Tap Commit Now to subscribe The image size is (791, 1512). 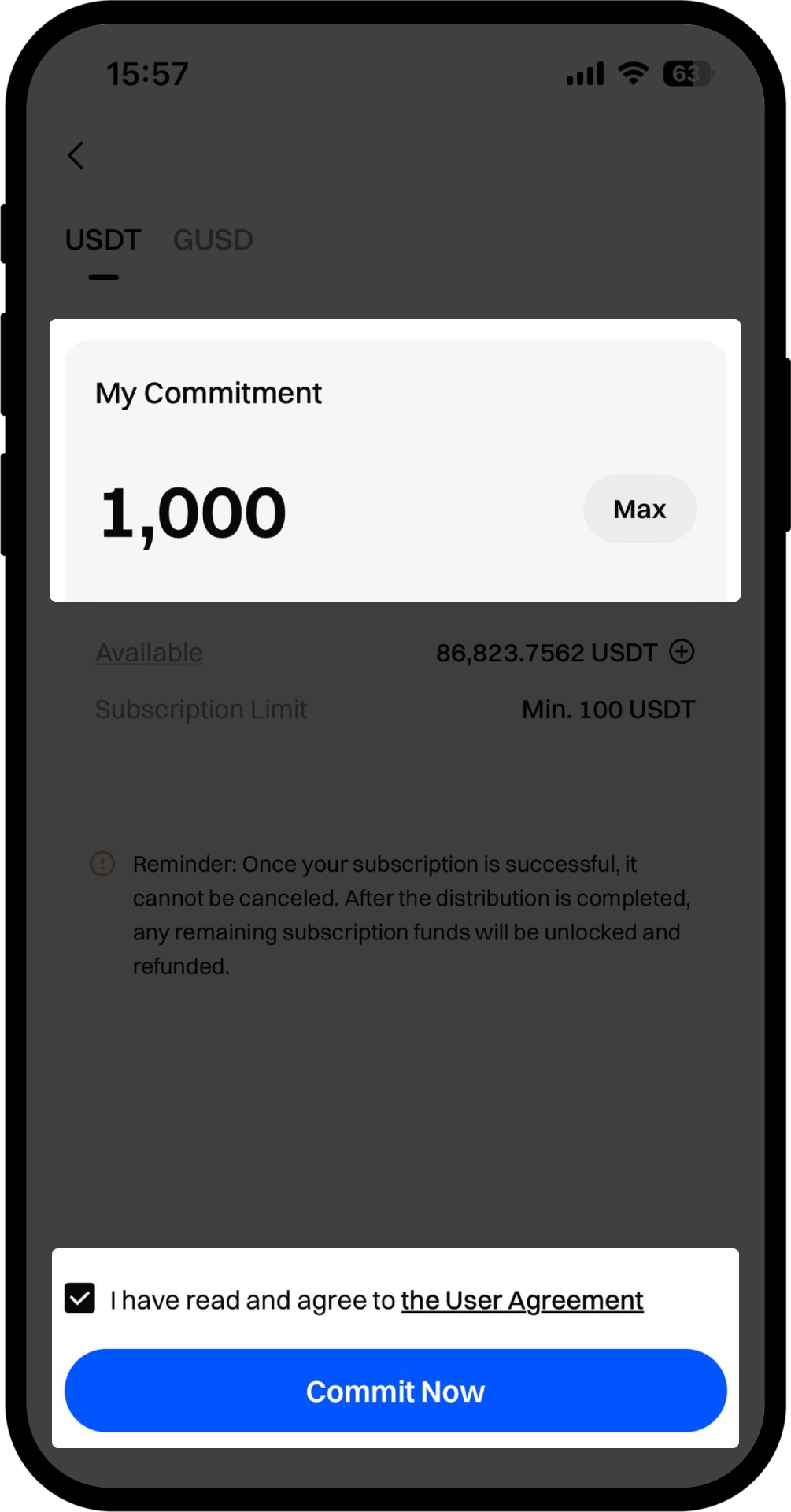coord(395,1391)
